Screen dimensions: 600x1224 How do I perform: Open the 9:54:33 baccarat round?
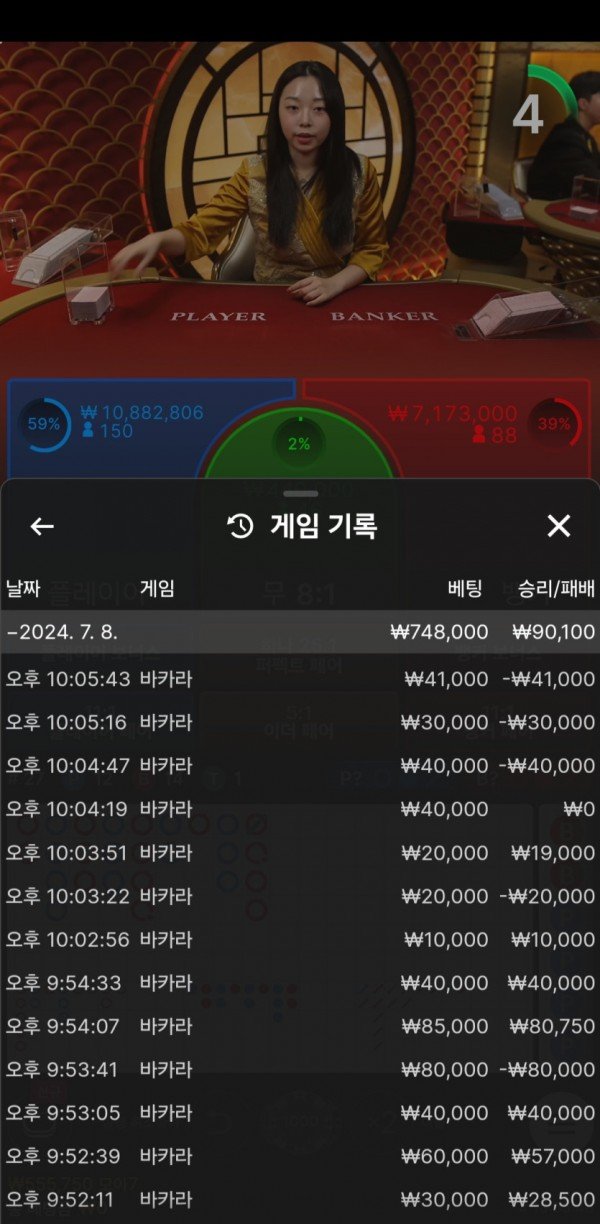[300, 983]
